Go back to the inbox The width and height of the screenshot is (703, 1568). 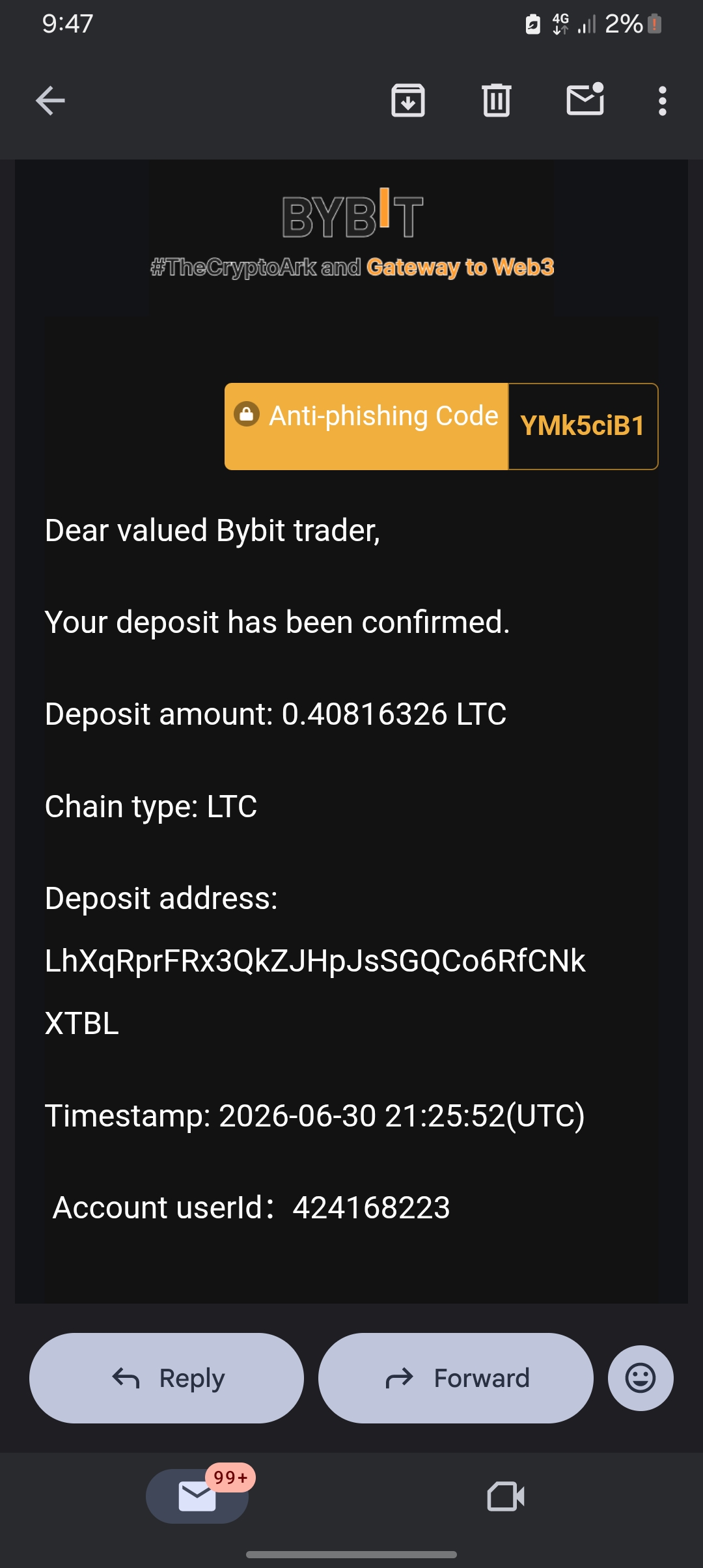50,101
